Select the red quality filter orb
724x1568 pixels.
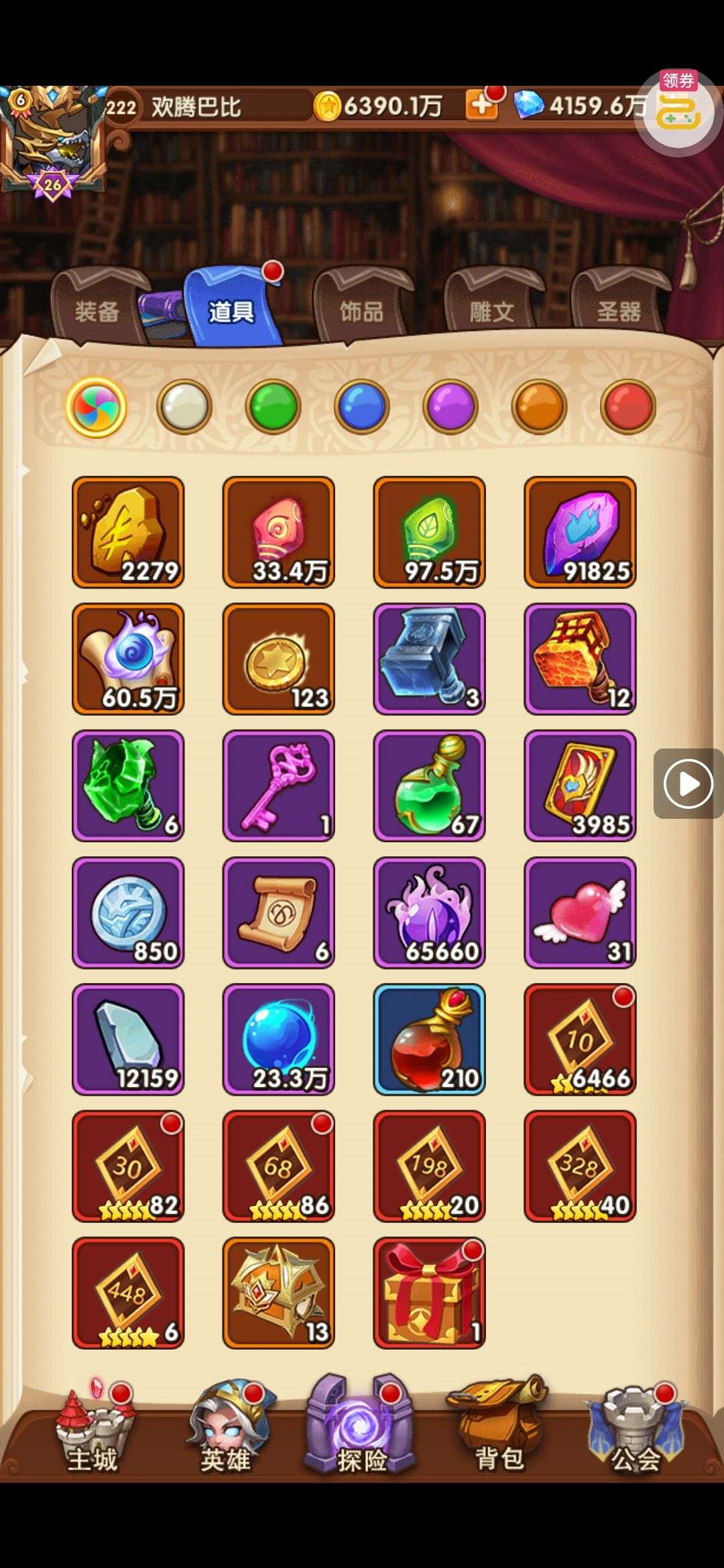(627, 407)
